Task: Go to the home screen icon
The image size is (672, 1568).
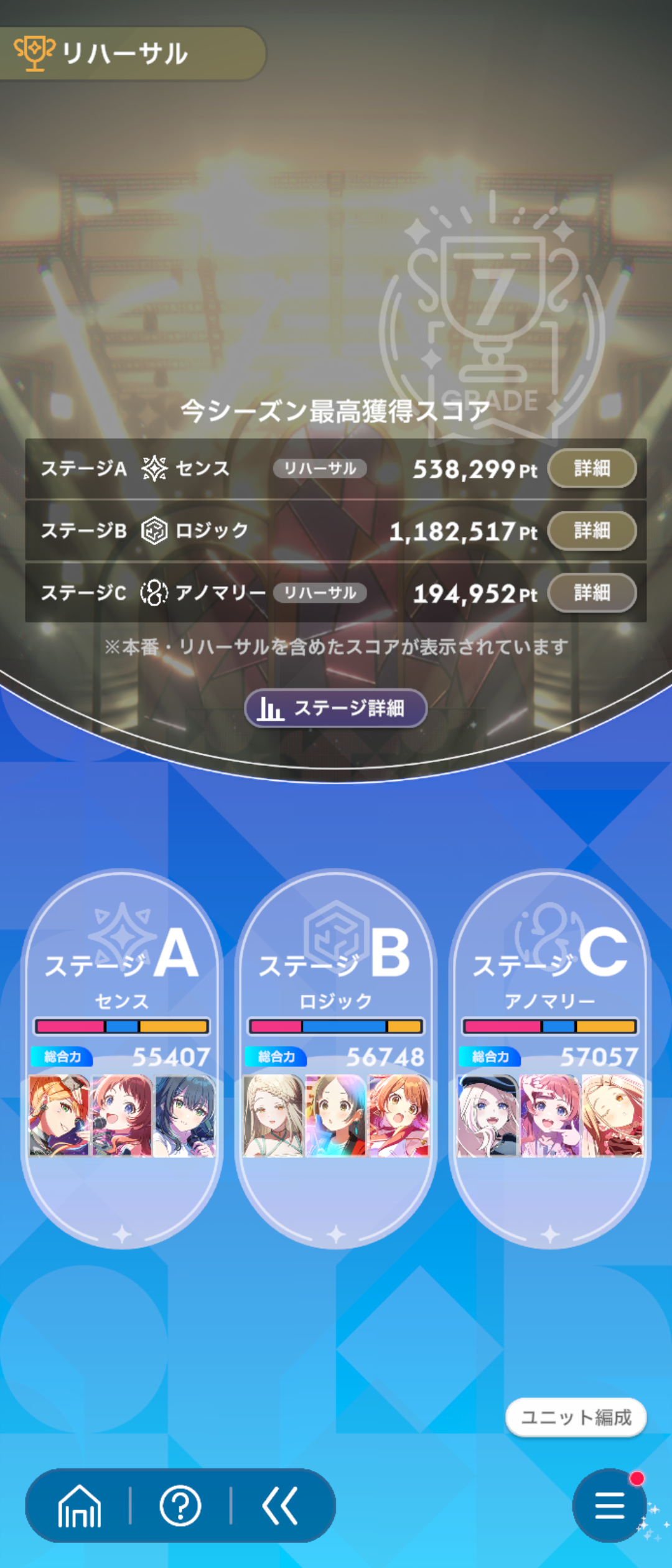Action: pyautogui.click(x=79, y=1506)
